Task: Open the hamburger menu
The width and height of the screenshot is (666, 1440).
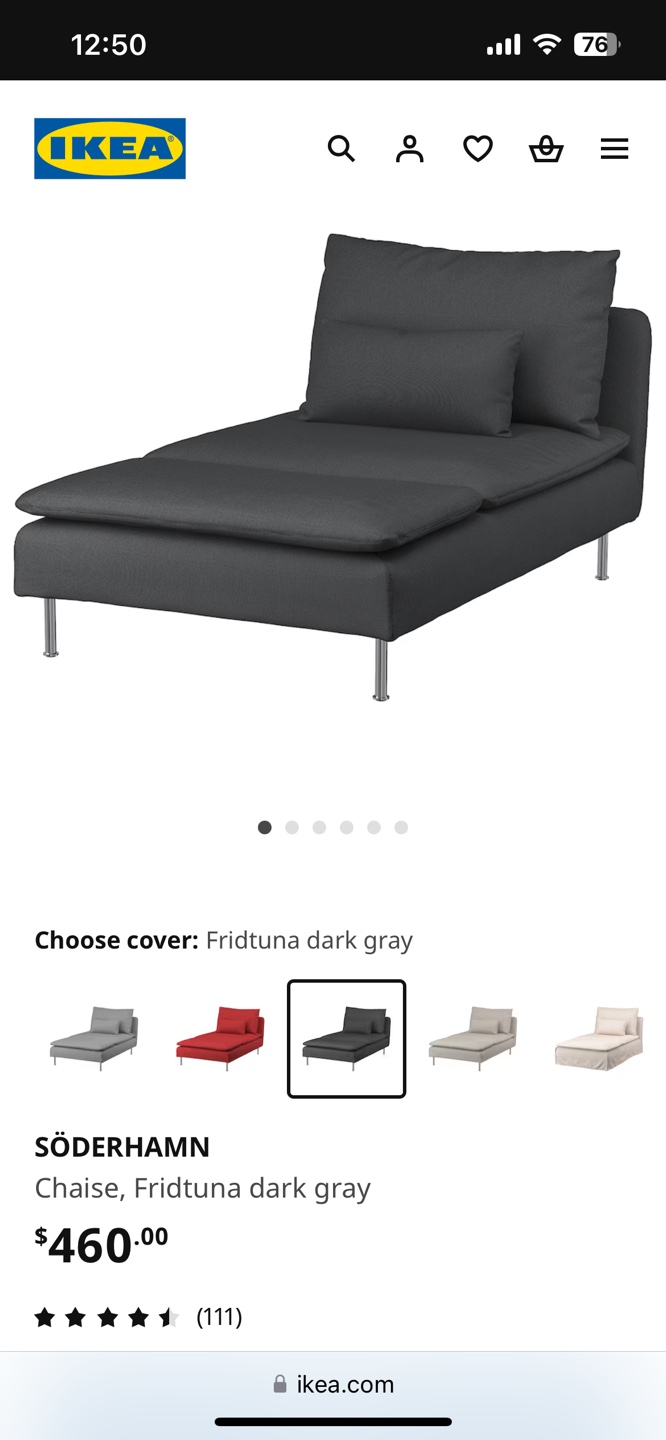Action: pos(614,149)
